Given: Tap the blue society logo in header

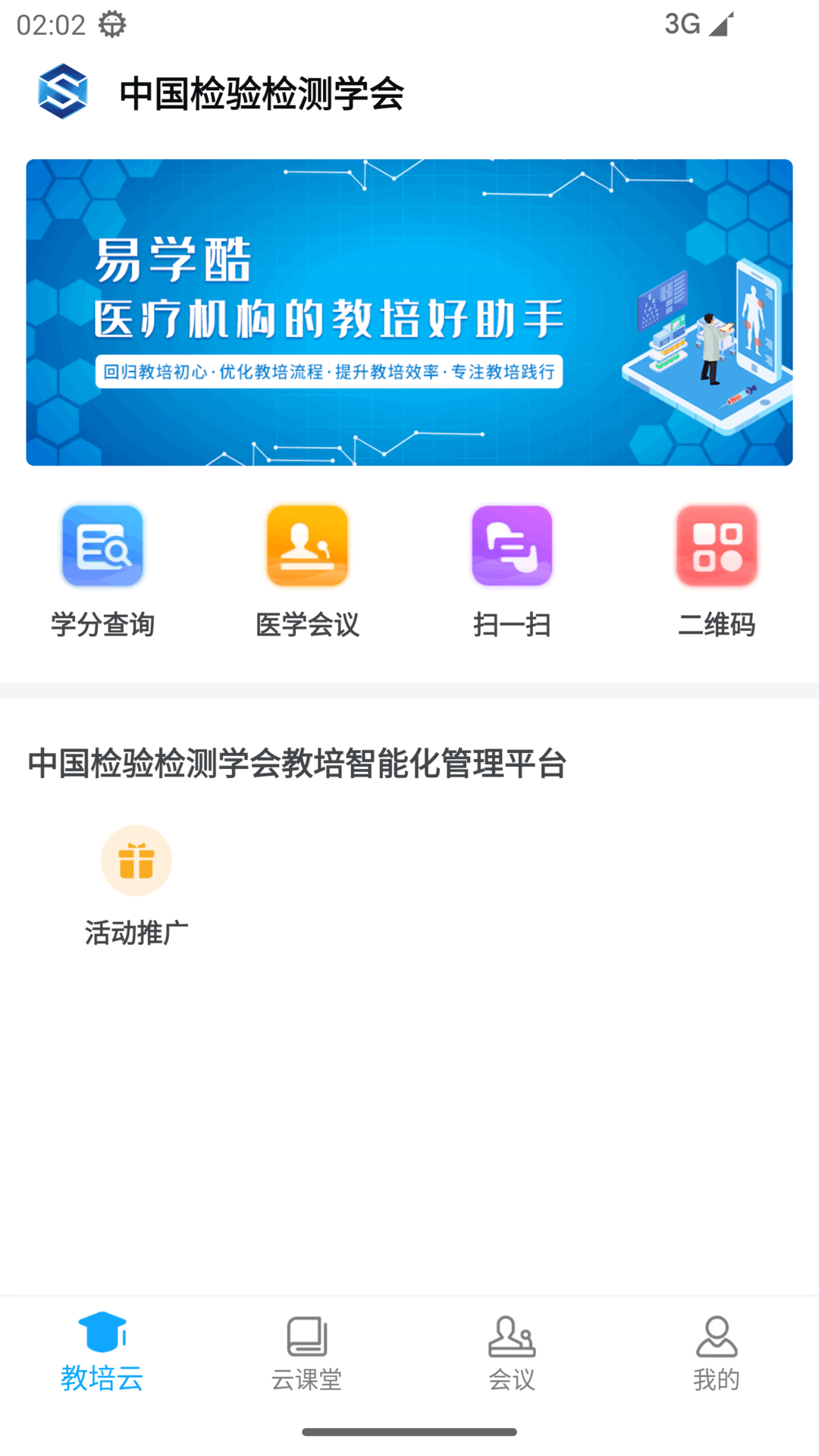Looking at the screenshot, I should pos(61,91).
